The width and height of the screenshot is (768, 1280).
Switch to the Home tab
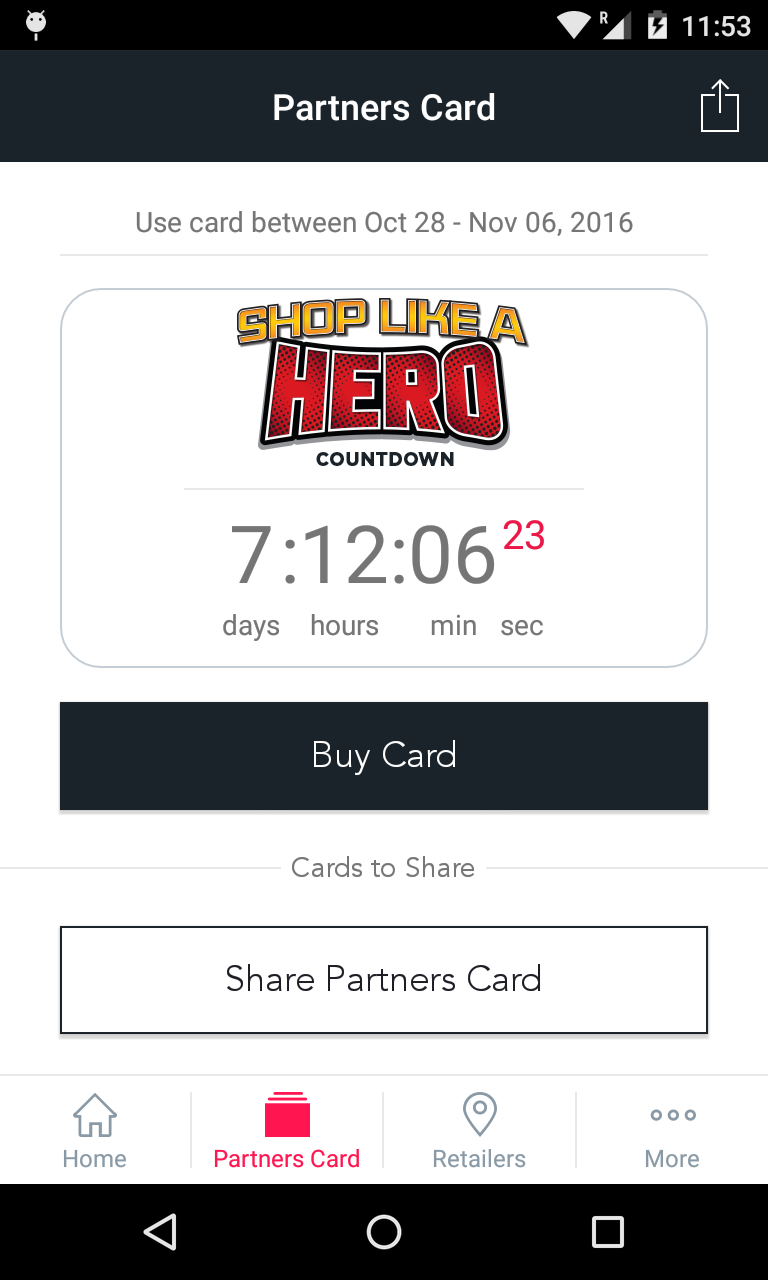pyautogui.click(x=95, y=1131)
